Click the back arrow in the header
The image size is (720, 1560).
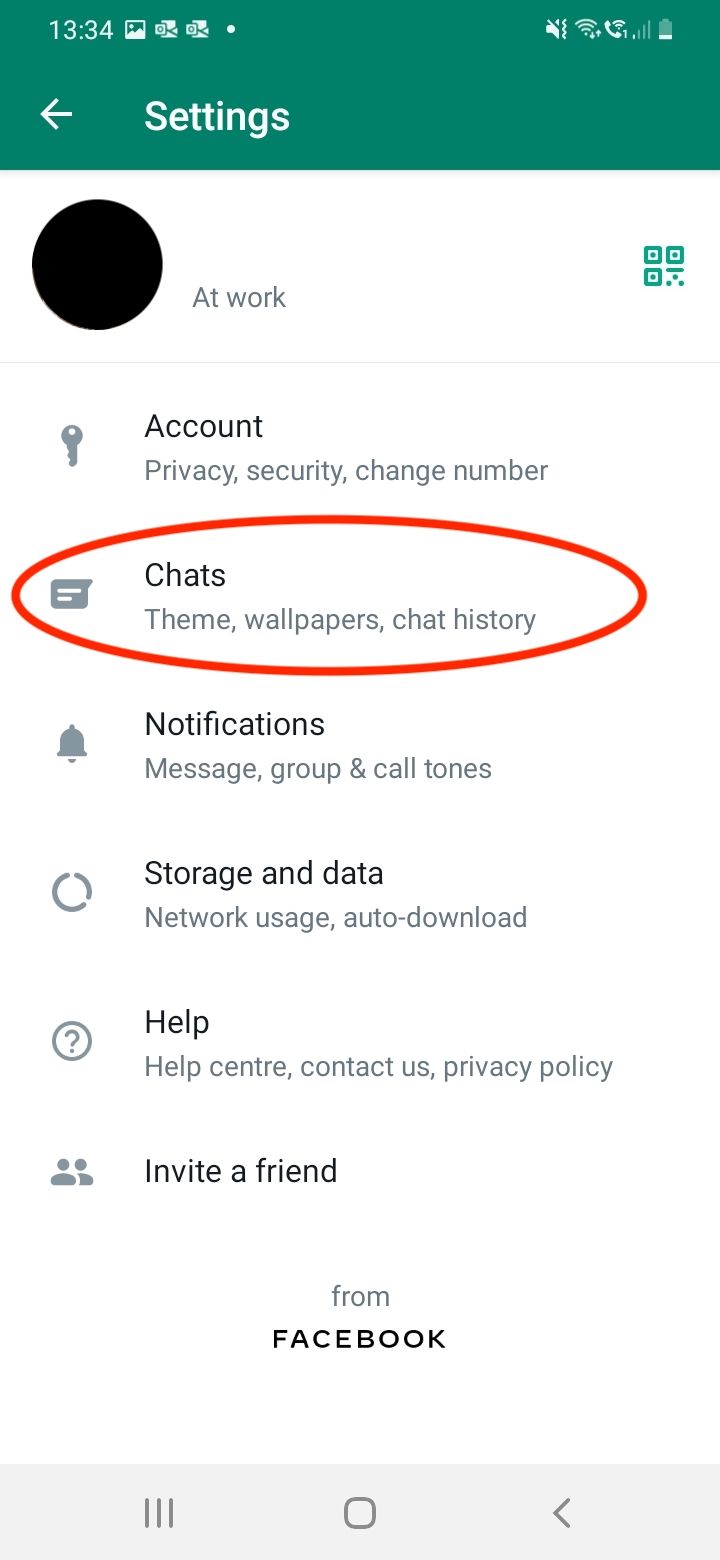pyautogui.click(x=56, y=114)
